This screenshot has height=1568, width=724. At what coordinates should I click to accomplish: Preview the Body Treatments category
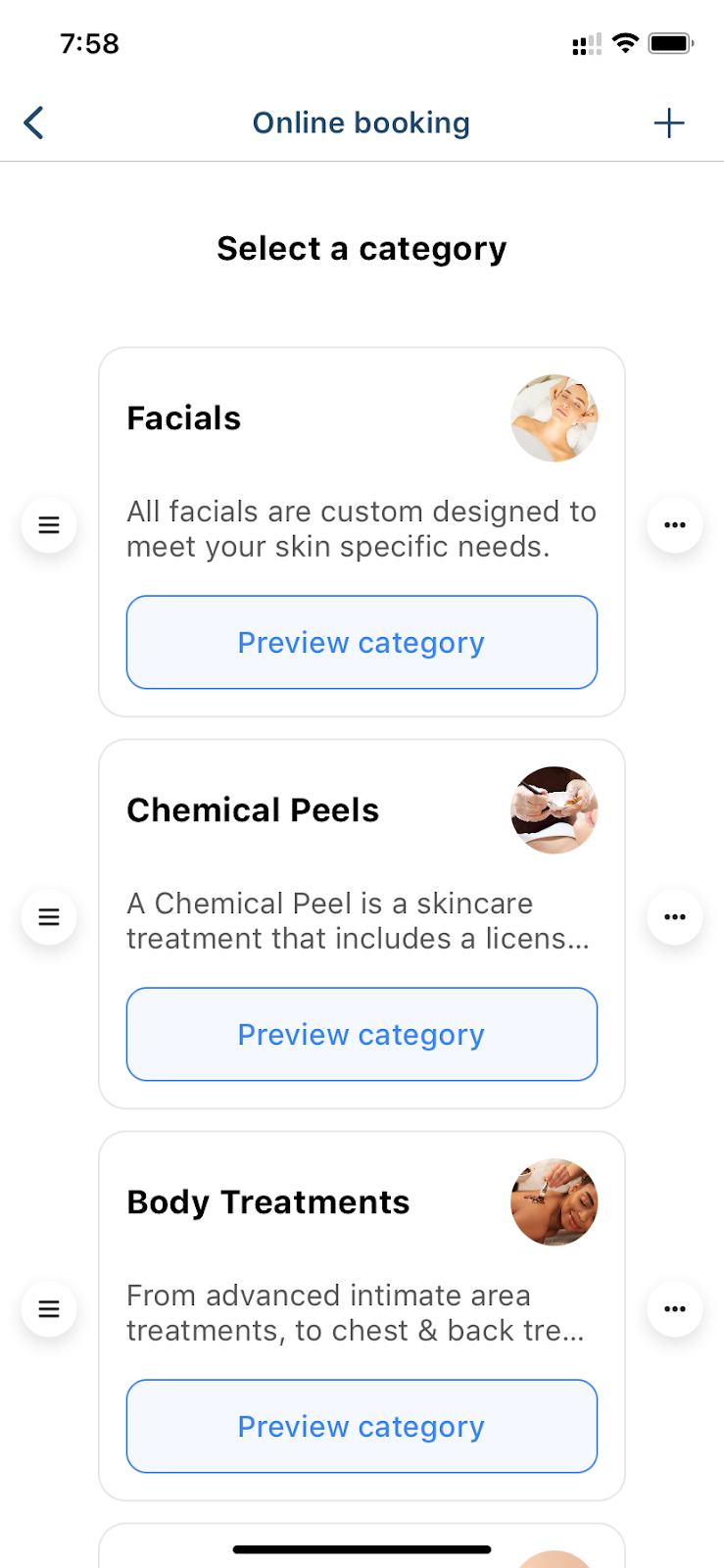click(x=362, y=1426)
